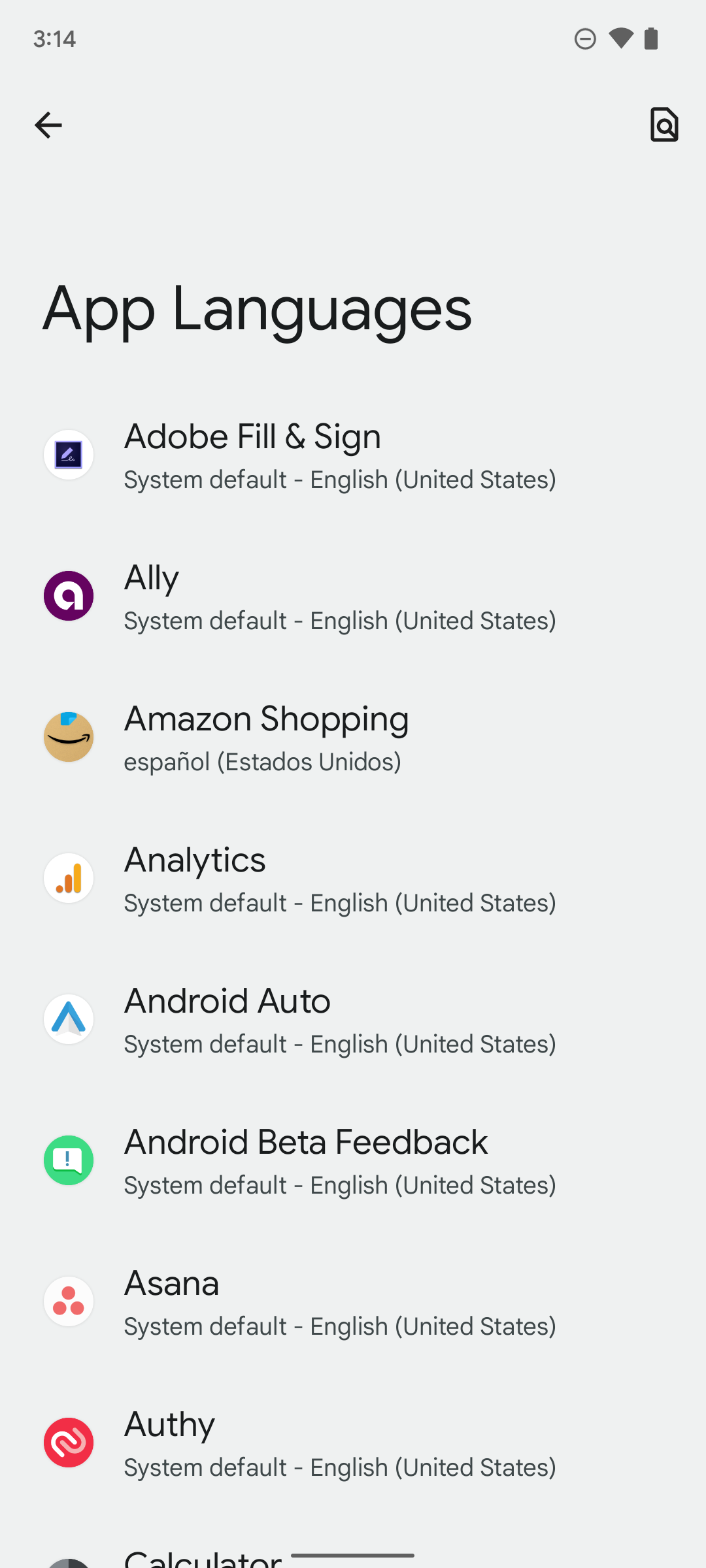Click the Asana app icon
The width and height of the screenshot is (706, 1568).
(x=68, y=1301)
